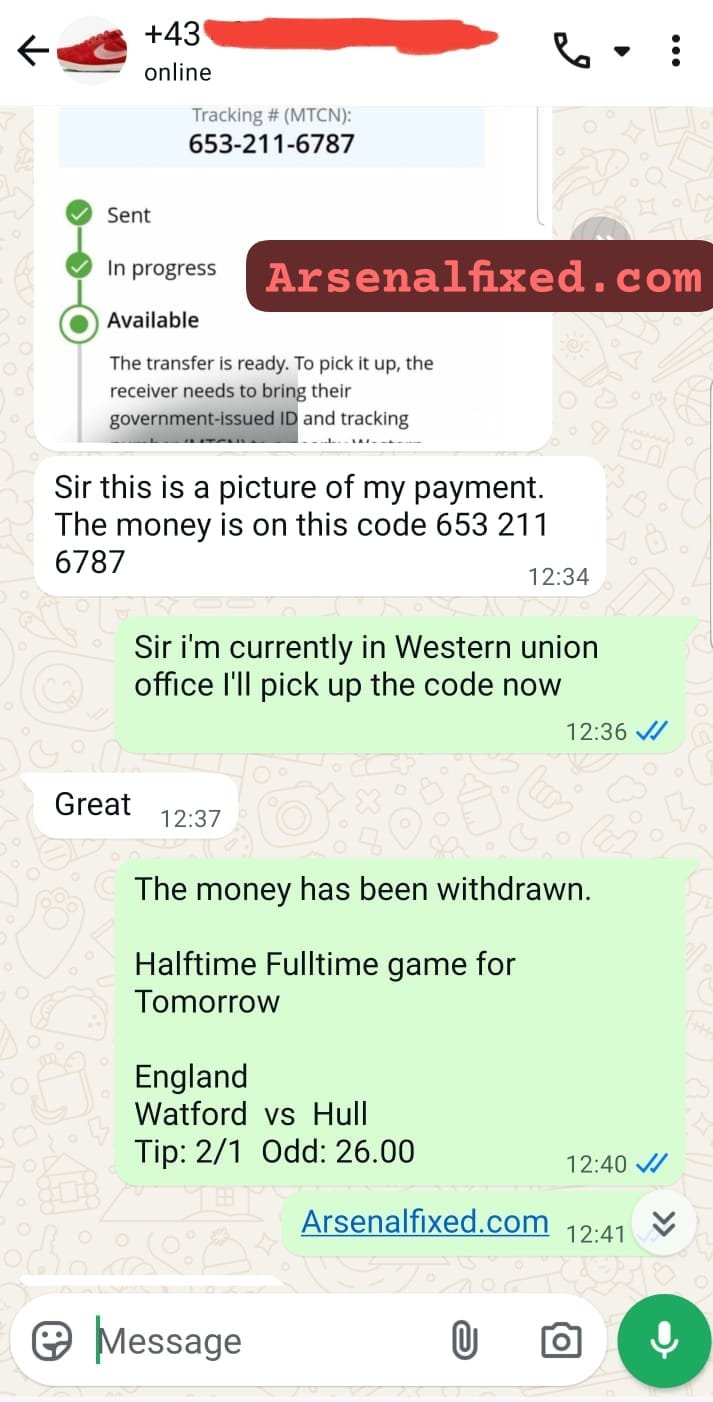Open the camera to send a photo
This screenshot has height=1402, width=713.
[560, 1340]
